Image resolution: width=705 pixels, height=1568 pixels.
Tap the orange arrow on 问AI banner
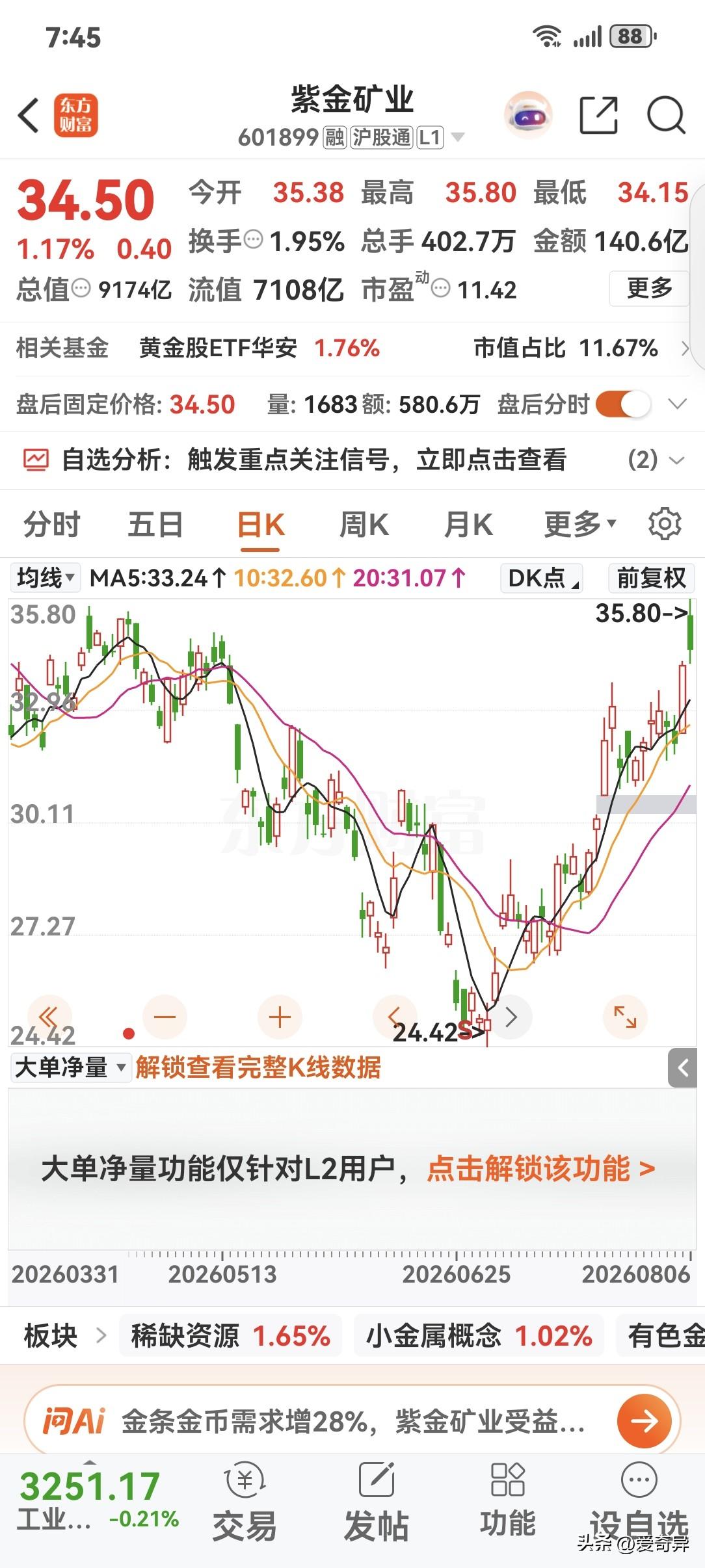tap(644, 1421)
